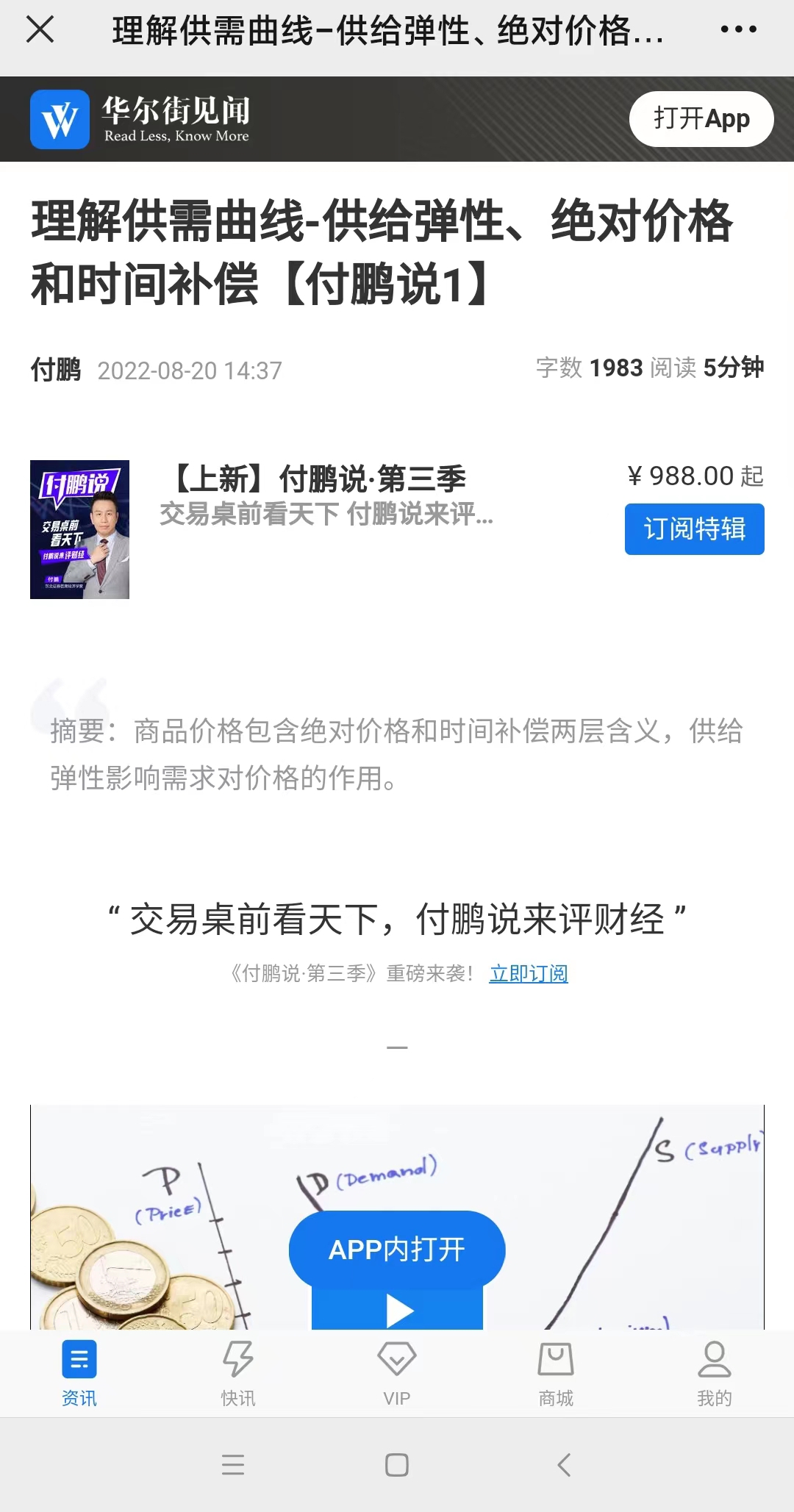Screen dimensions: 794x1512
Task: Play the supply-demand video
Action: 398,1311
